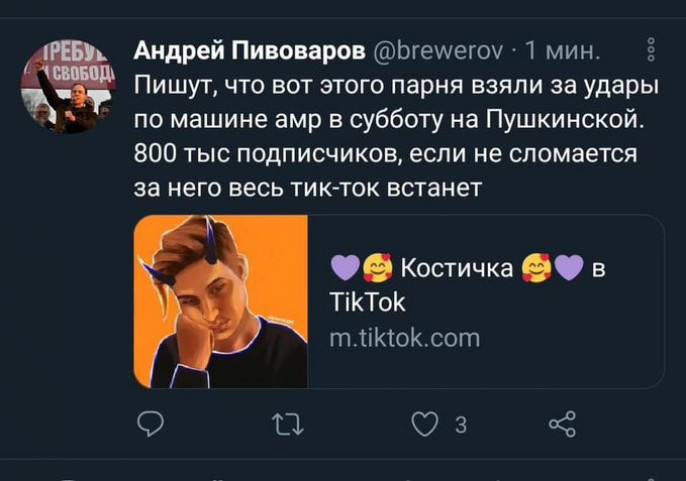Open Андрей Пивоваров's profile avatar
This screenshot has height=481, width=686.
pyautogui.click(x=69, y=88)
